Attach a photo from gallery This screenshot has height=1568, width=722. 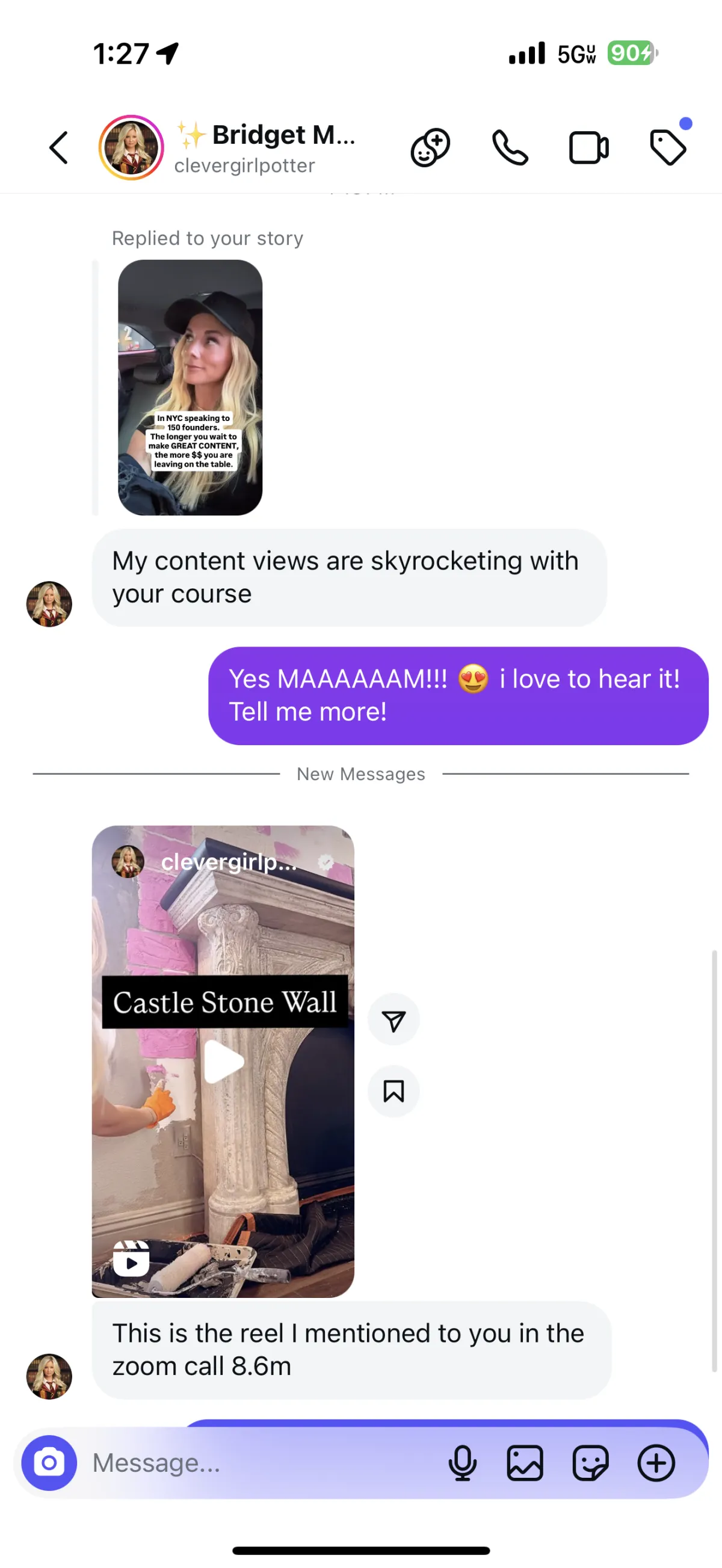pos(525,1463)
